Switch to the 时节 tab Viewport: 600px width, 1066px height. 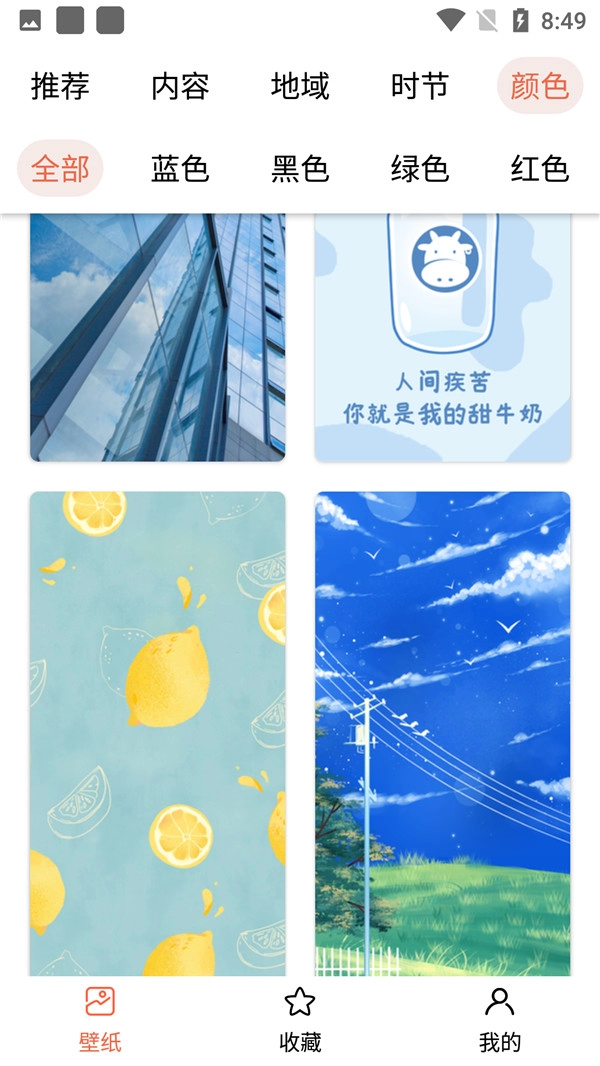[419, 86]
